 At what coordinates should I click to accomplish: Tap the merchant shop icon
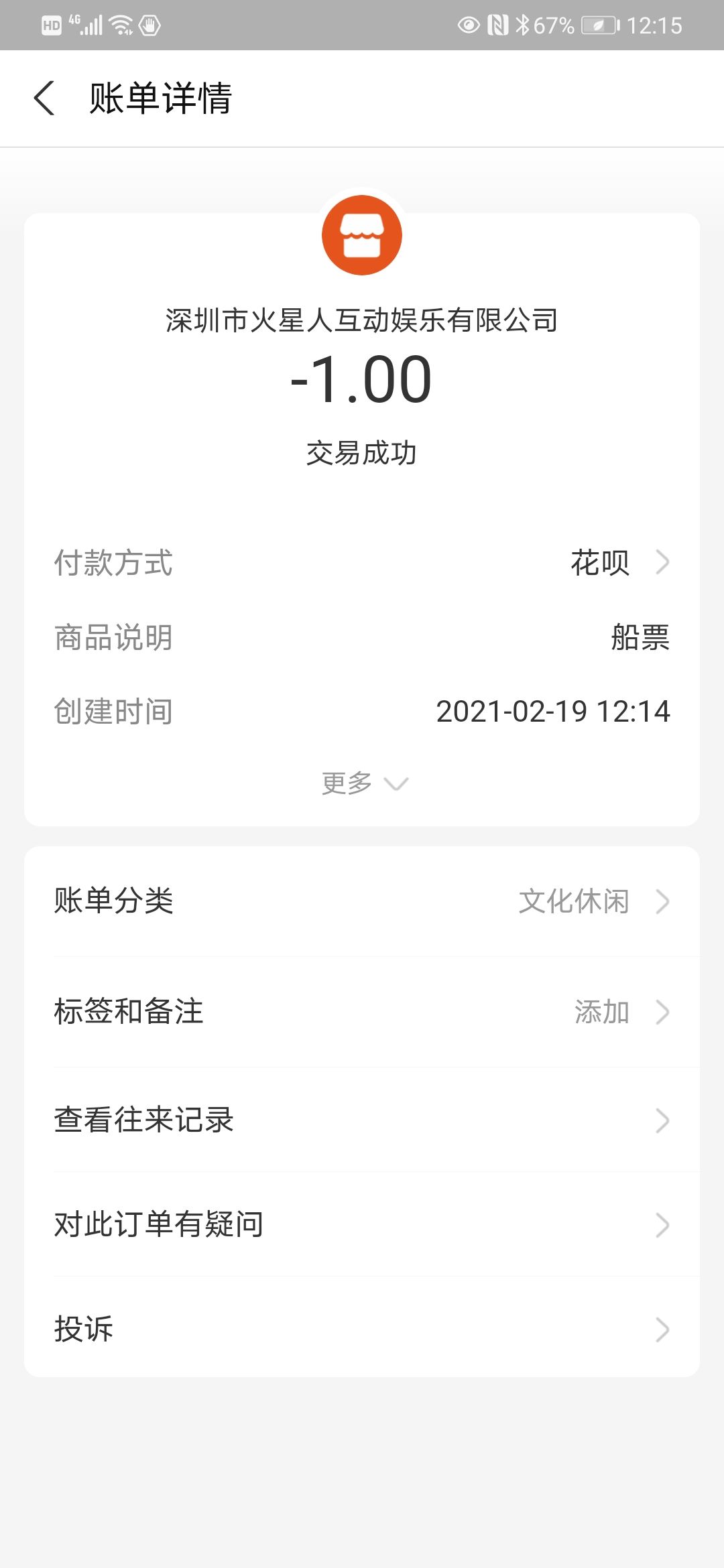362,235
